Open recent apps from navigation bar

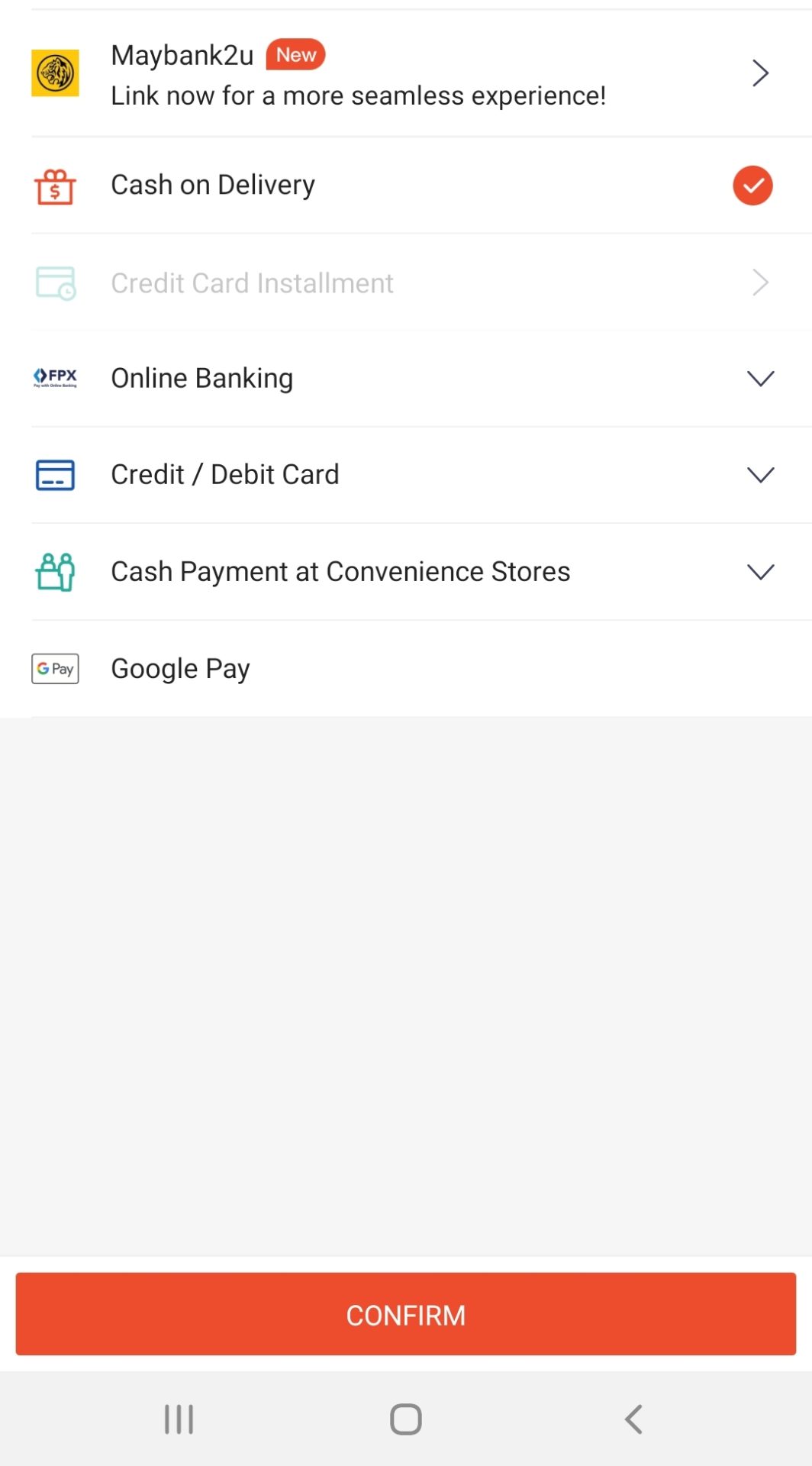point(179,1419)
